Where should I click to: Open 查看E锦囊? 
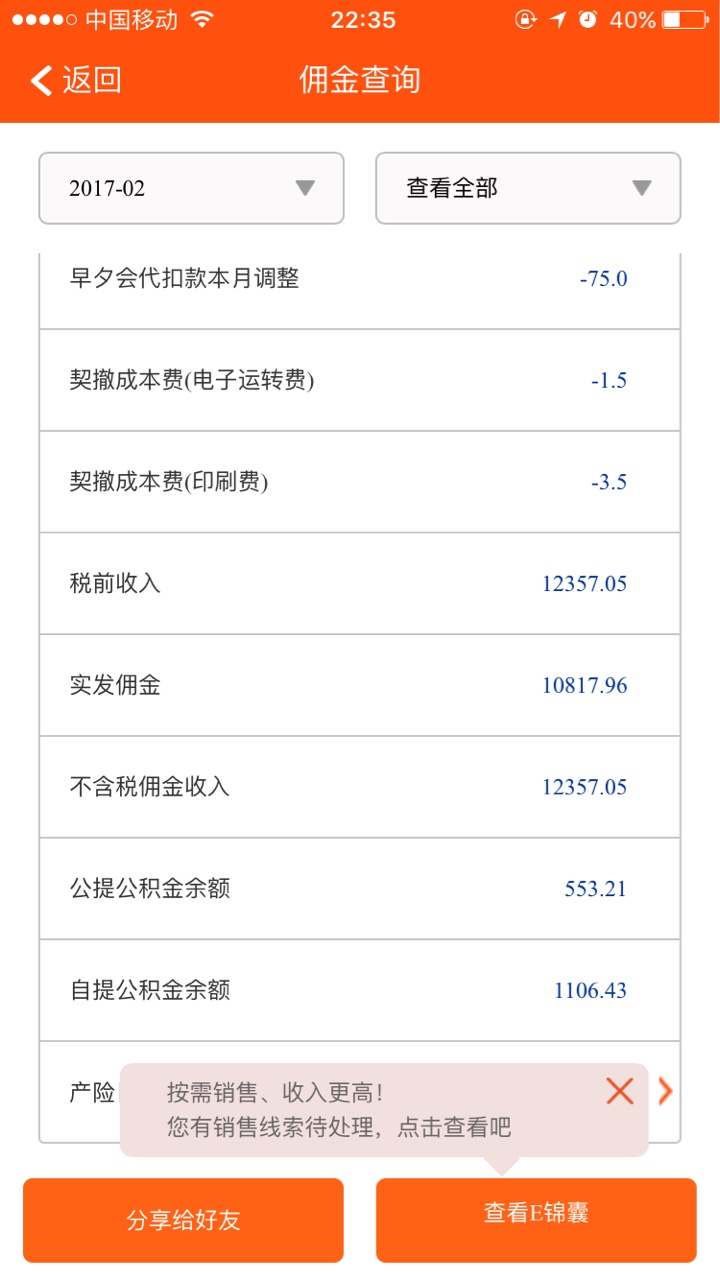point(536,1220)
